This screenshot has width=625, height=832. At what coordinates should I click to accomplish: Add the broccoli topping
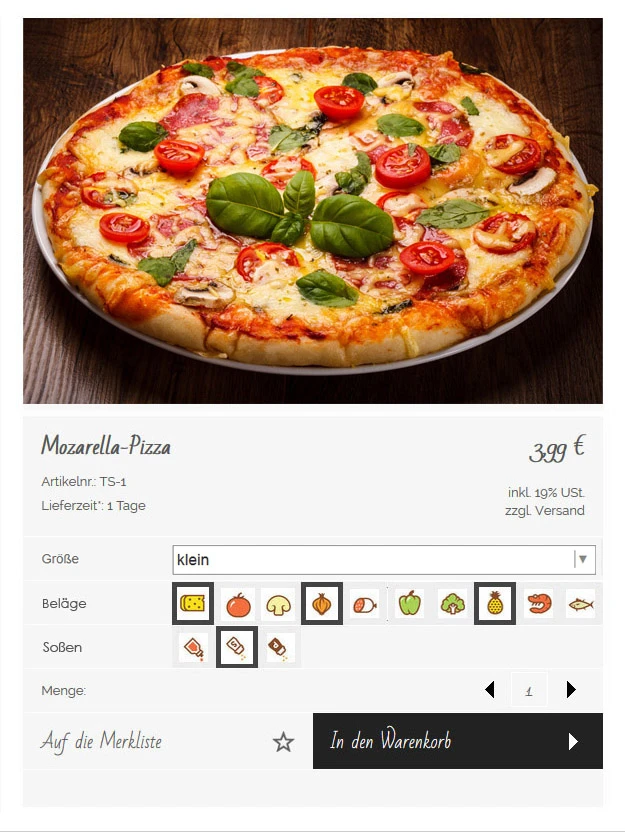pyautogui.click(x=453, y=604)
